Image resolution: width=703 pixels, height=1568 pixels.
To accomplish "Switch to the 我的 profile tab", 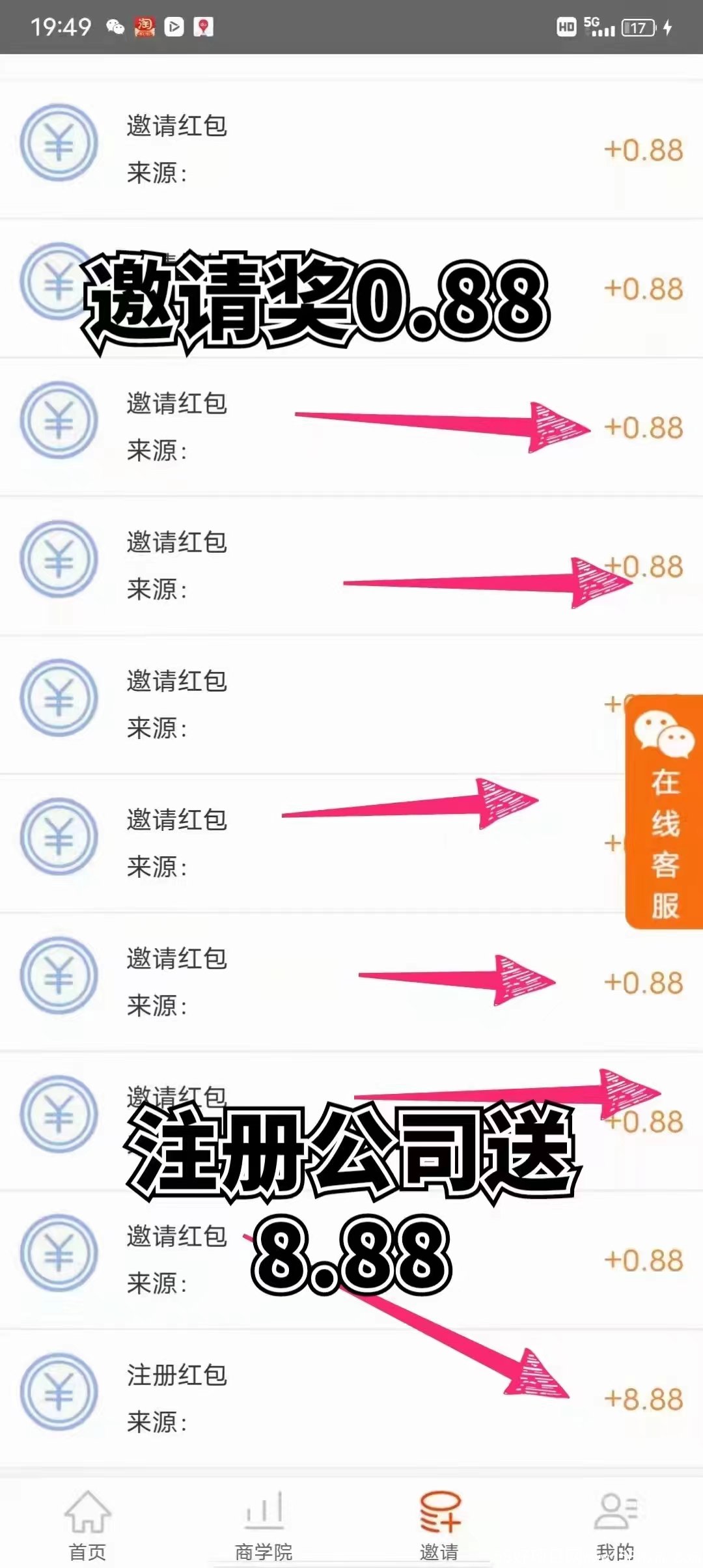I will tap(615, 1525).
